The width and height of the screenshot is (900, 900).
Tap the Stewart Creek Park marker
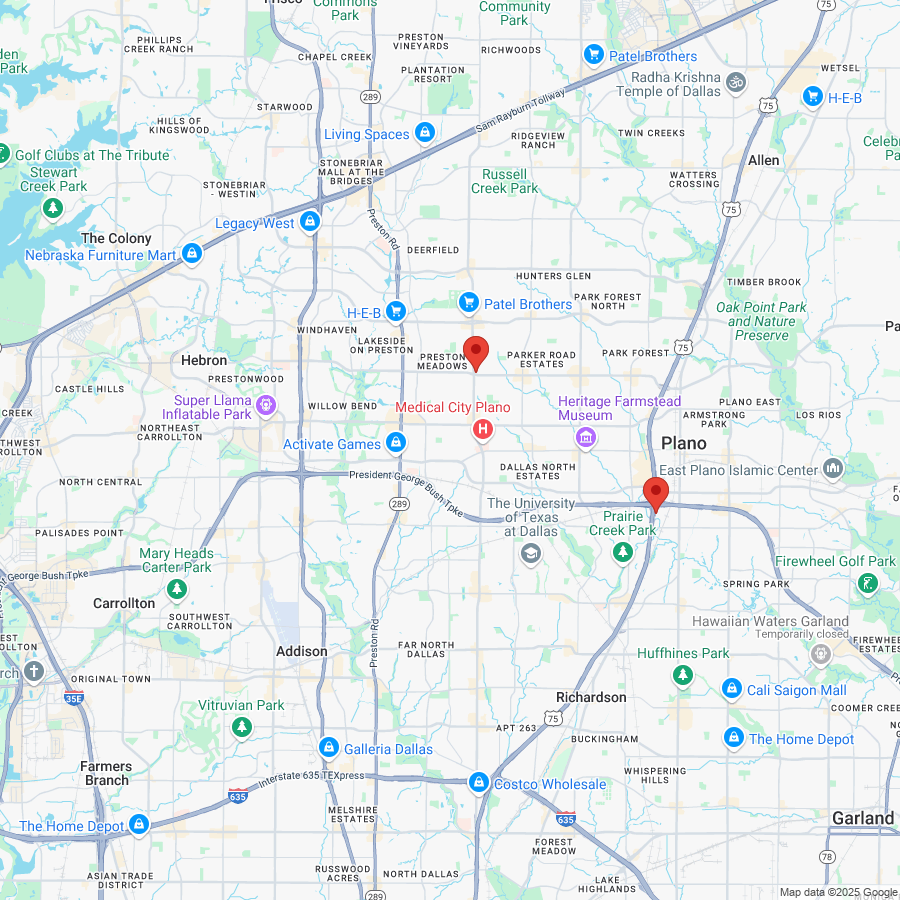point(53,208)
